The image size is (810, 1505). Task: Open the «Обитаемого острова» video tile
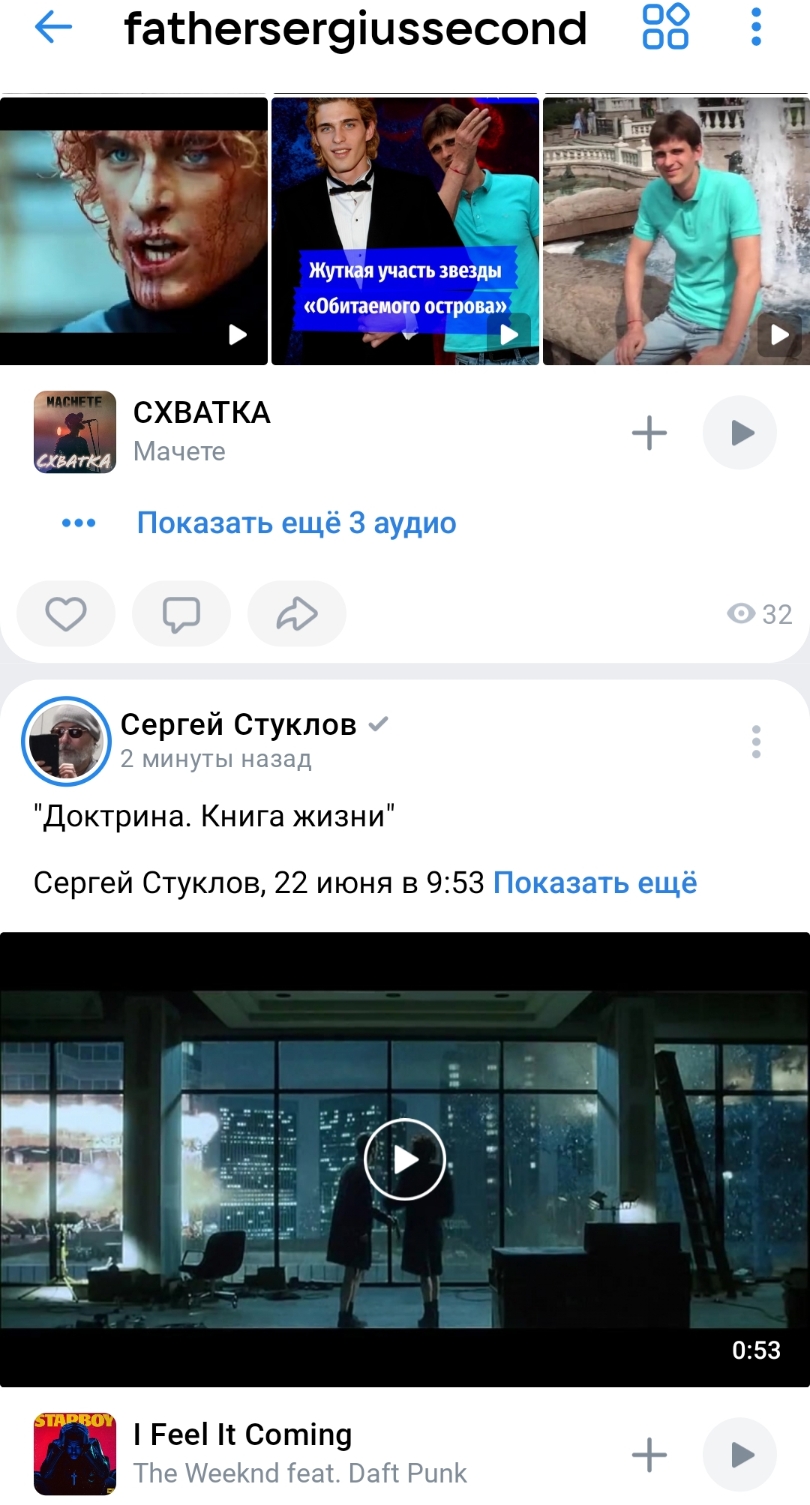point(405,231)
